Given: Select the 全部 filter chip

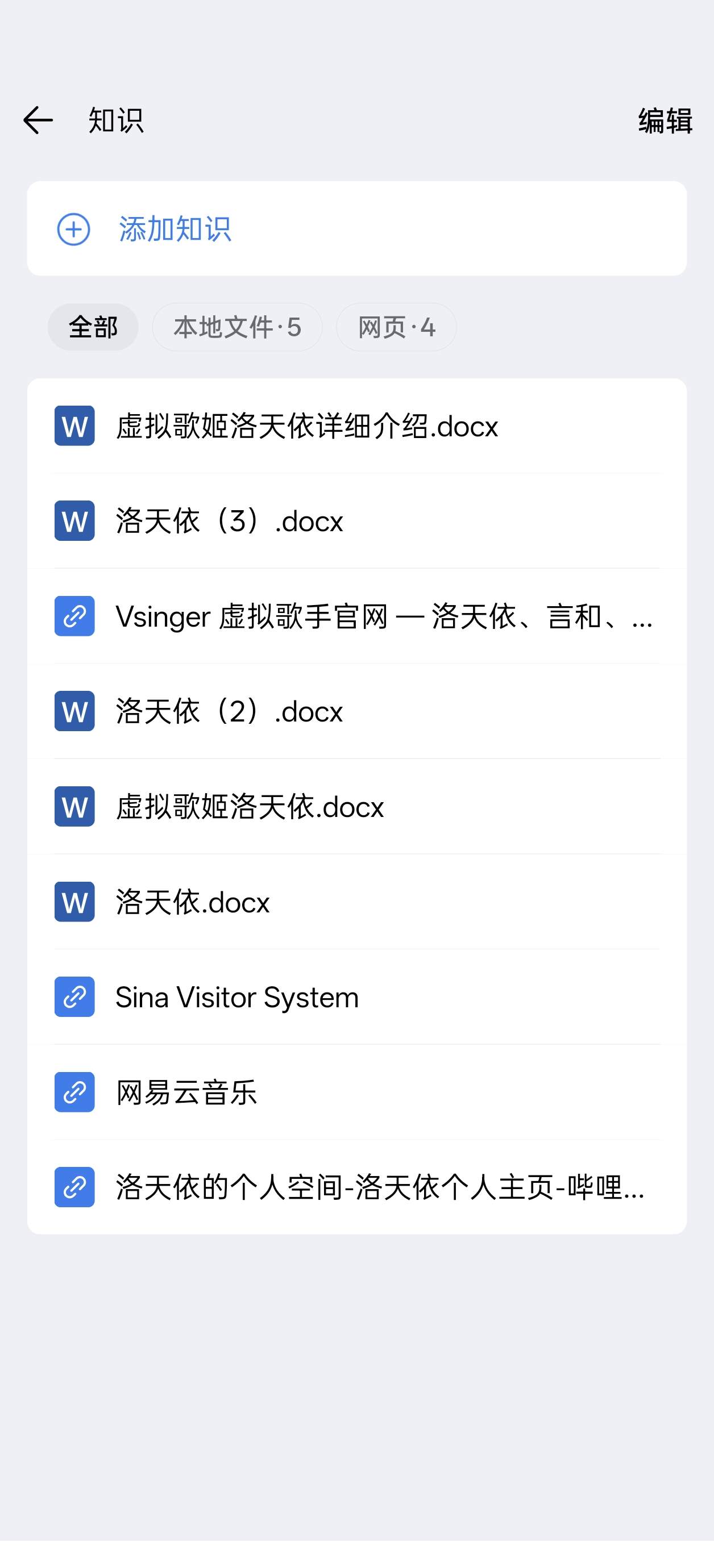Looking at the screenshot, I should coord(93,327).
